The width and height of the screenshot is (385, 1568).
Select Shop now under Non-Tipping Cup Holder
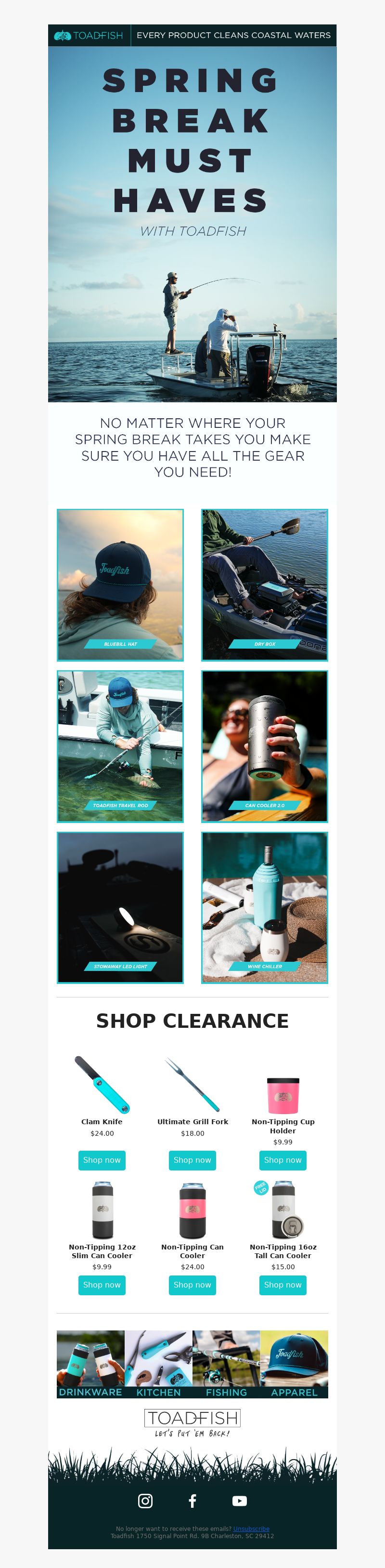(283, 1159)
